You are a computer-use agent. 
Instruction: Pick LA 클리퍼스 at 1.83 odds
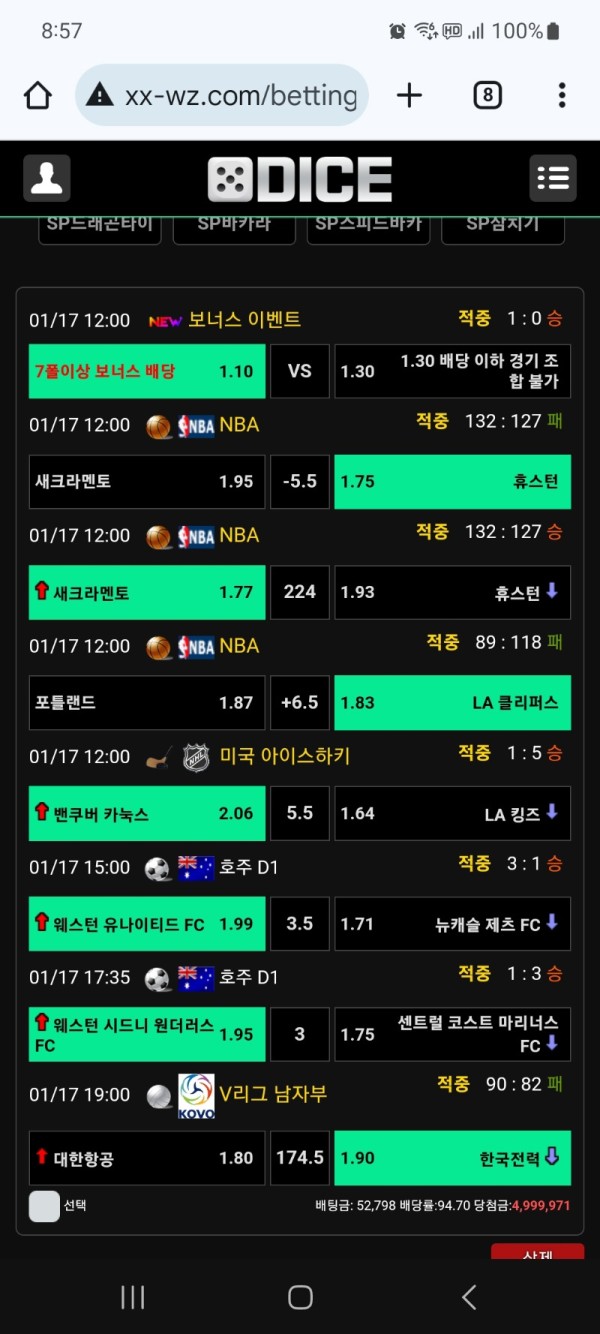tap(452, 702)
